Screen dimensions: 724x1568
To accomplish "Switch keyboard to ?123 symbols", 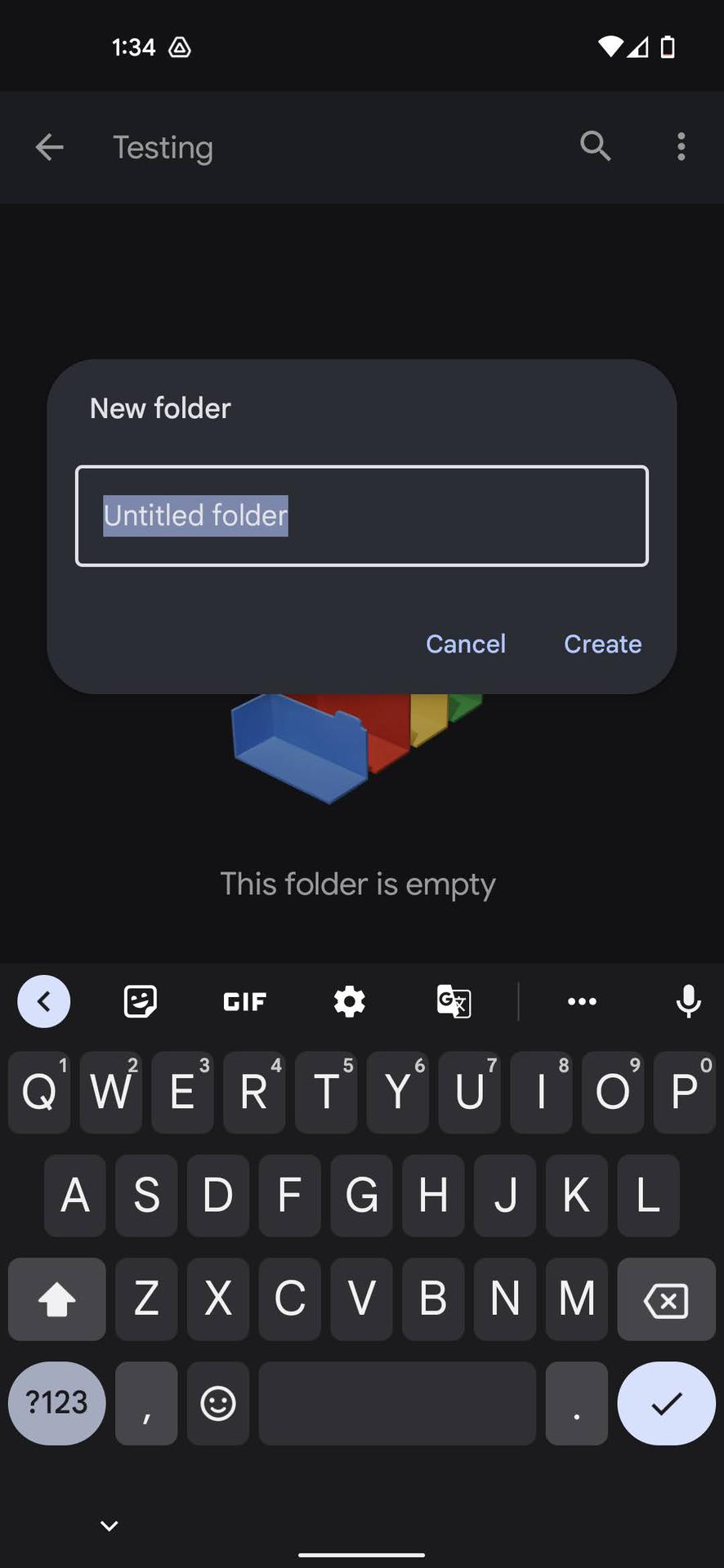I will [x=56, y=1403].
